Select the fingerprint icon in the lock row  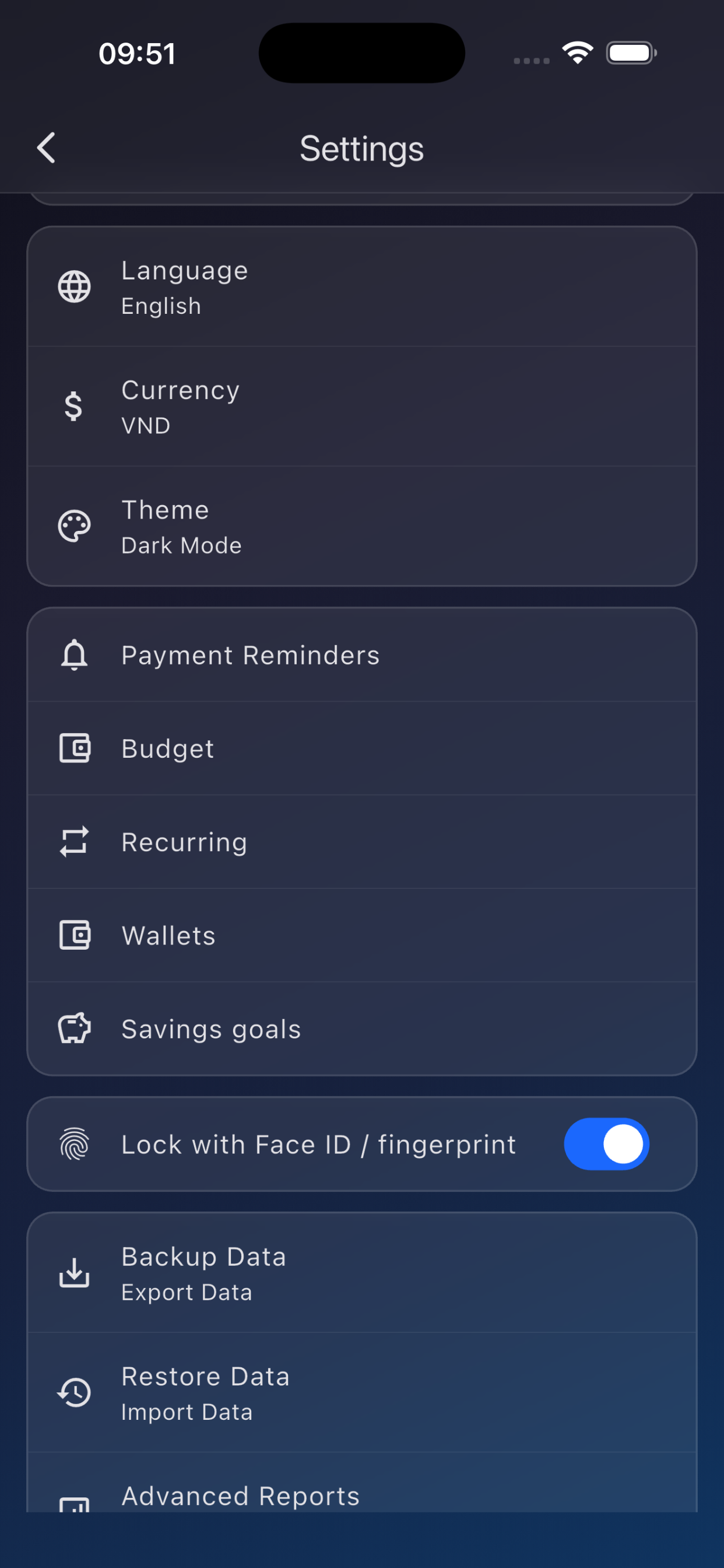pos(73,1144)
